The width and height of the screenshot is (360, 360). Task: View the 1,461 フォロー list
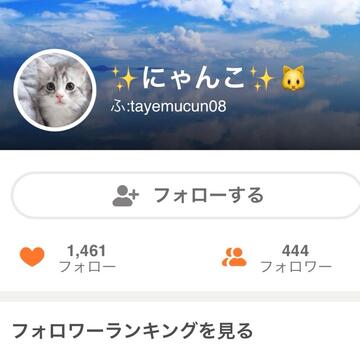pyautogui.click(x=68, y=258)
